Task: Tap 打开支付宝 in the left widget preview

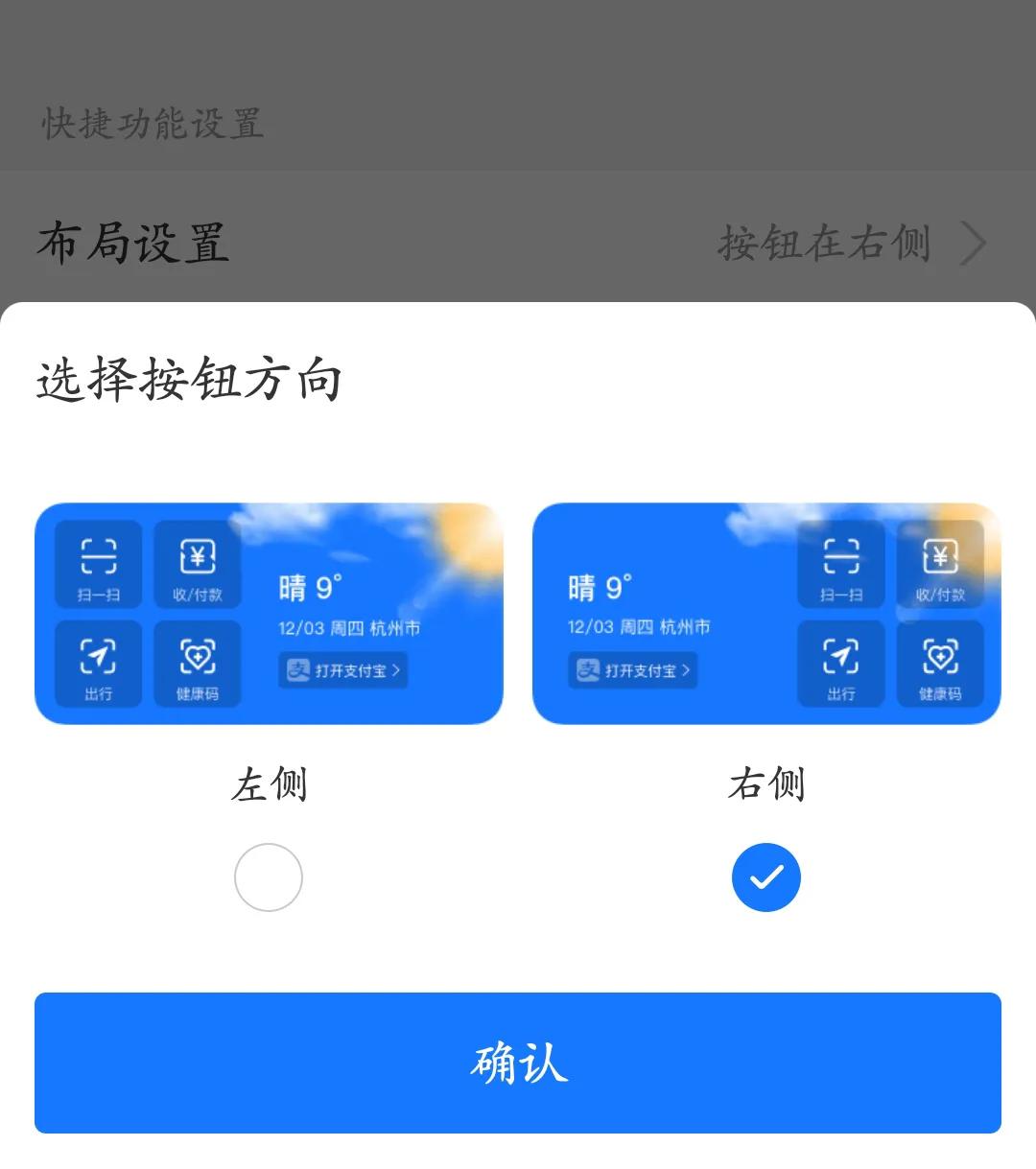Action: (x=342, y=671)
